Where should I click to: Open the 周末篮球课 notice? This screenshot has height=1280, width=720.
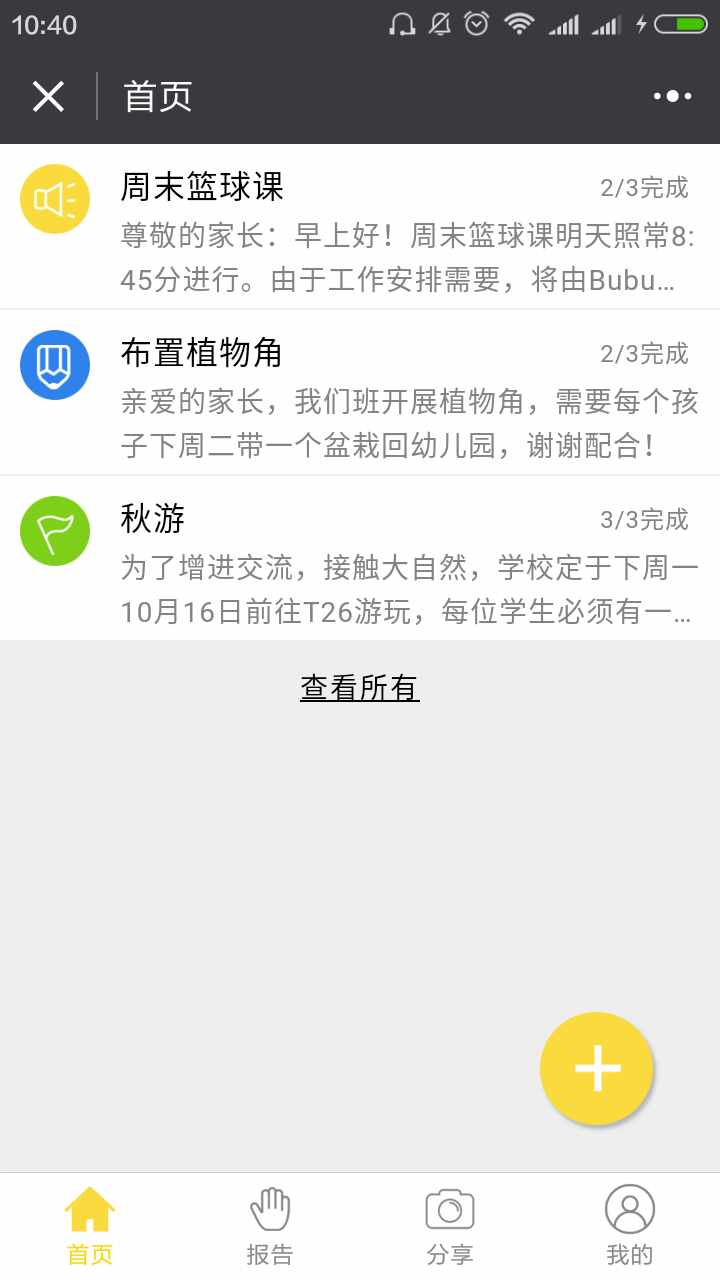[360, 227]
